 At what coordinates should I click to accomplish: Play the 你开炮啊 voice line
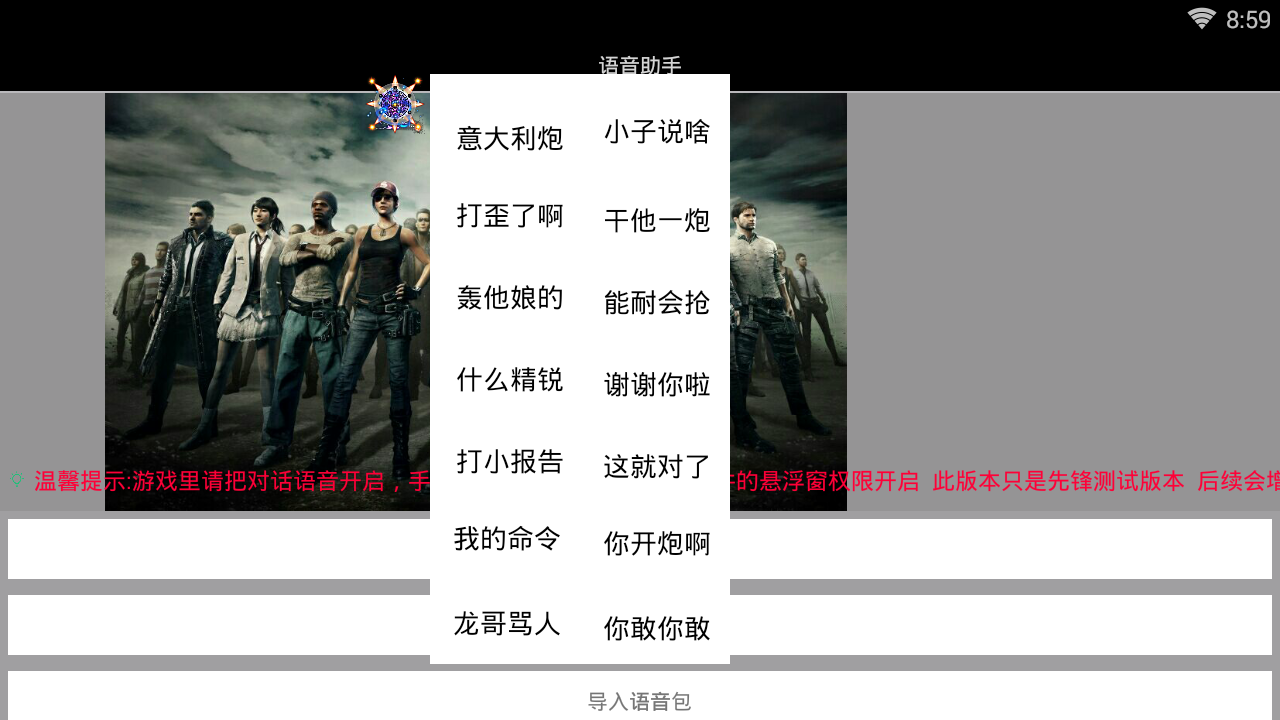pos(657,544)
